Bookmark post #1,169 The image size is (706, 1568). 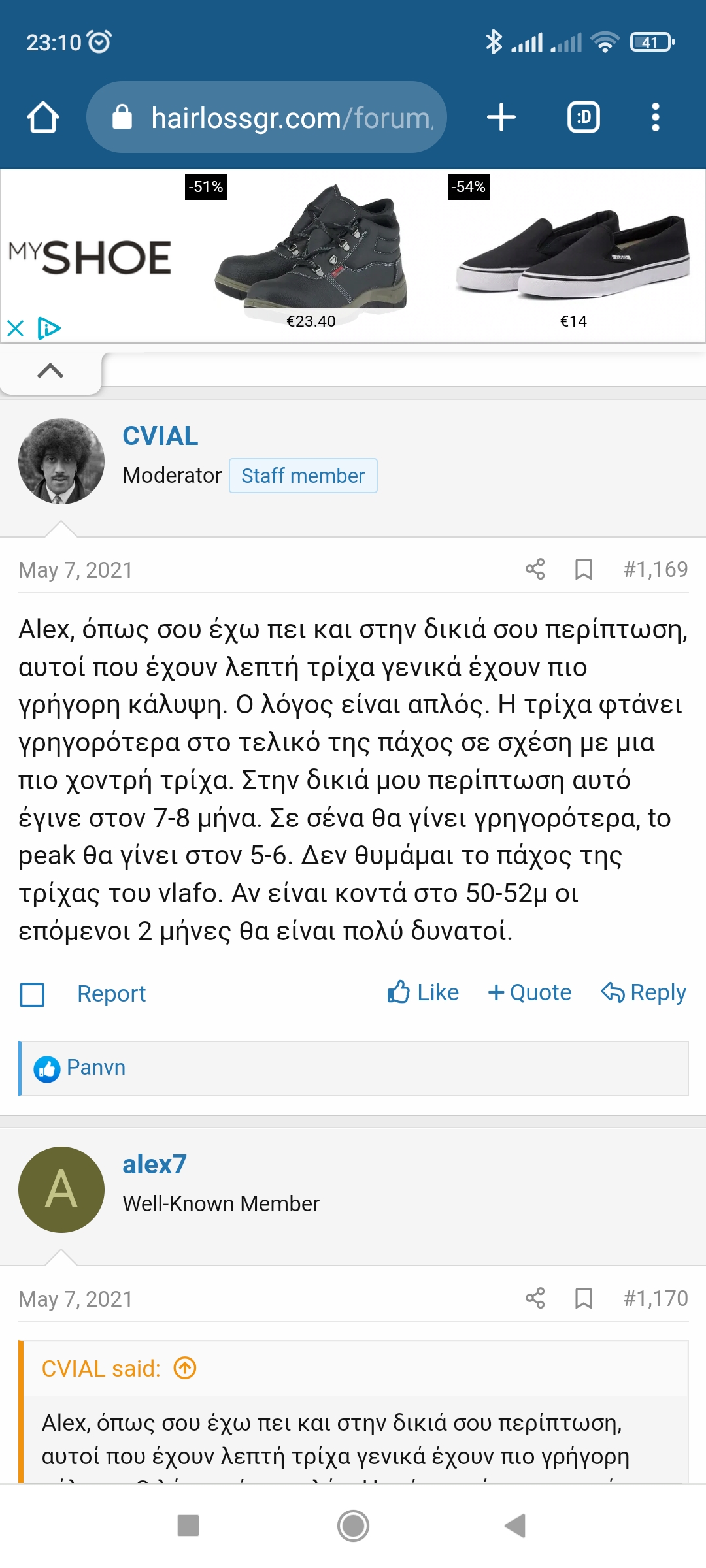coord(583,569)
